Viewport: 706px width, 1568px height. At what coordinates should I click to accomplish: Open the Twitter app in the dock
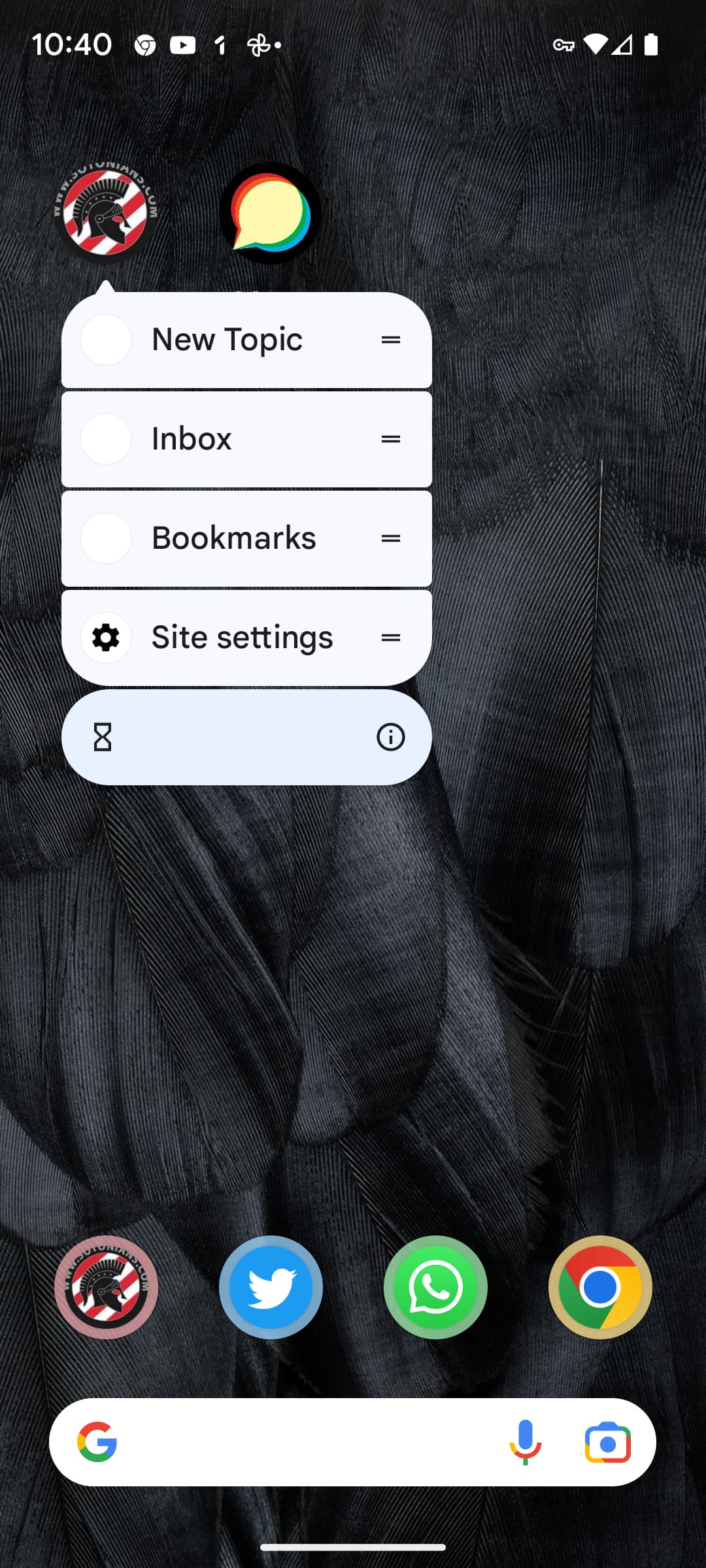(271, 1287)
